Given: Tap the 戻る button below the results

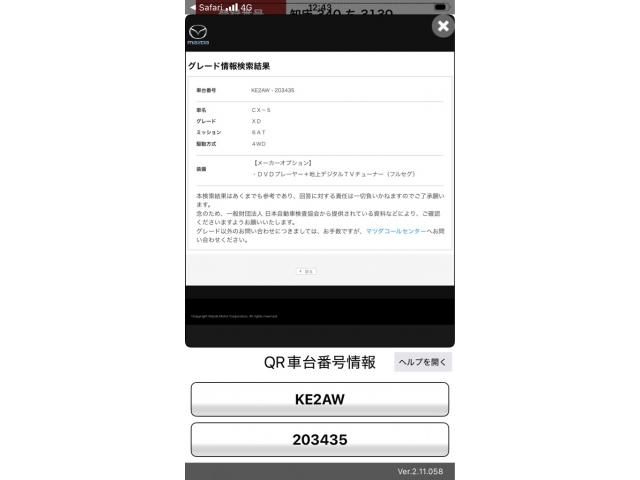Looking at the screenshot, I should pyautogui.click(x=306, y=271).
